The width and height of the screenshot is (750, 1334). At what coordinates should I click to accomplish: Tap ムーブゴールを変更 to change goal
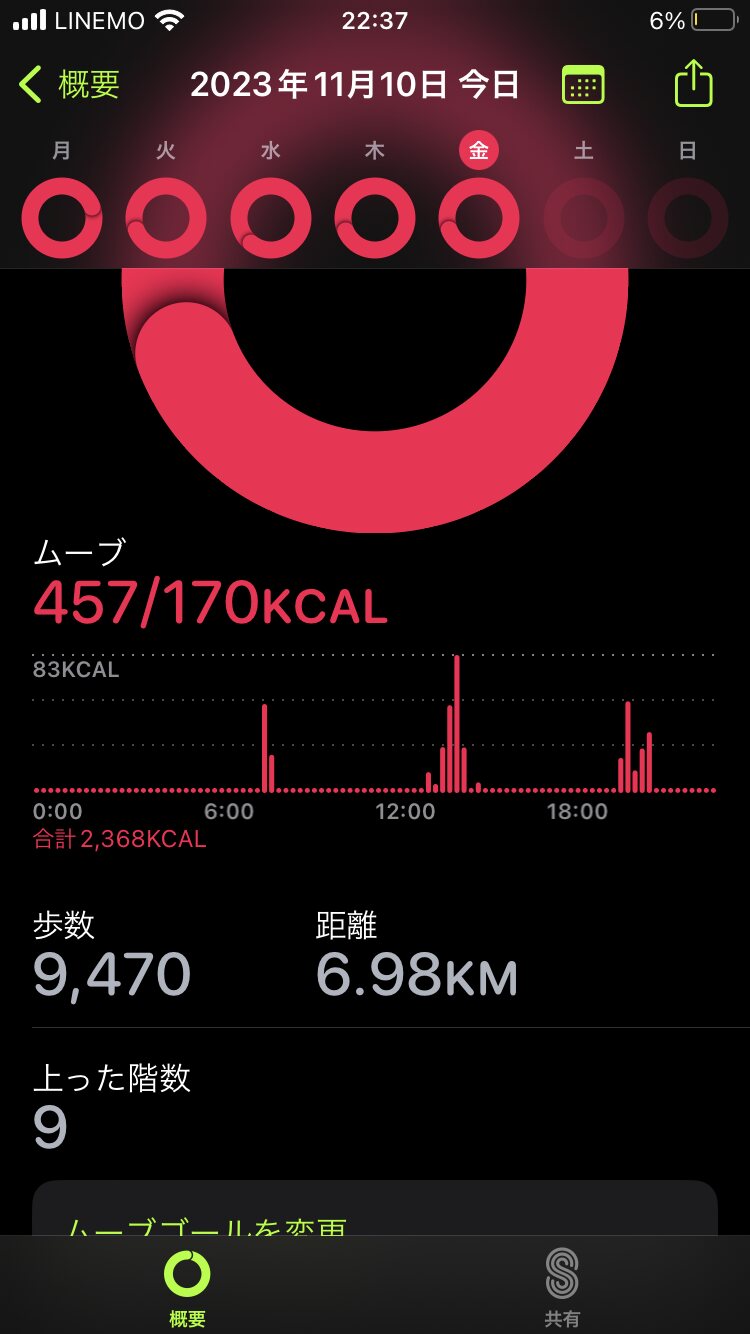207,1222
